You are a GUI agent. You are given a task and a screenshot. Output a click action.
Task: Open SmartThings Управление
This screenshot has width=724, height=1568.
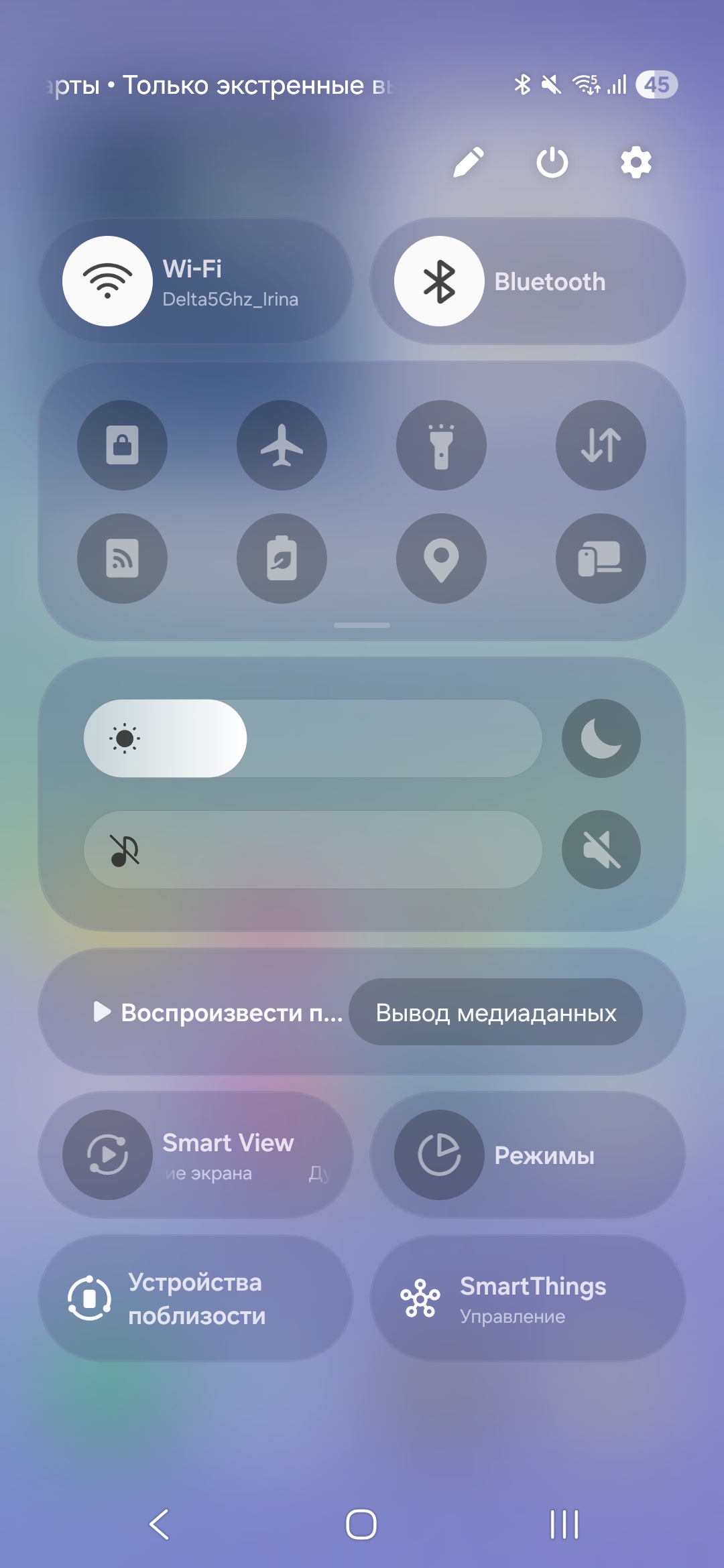click(528, 1299)
